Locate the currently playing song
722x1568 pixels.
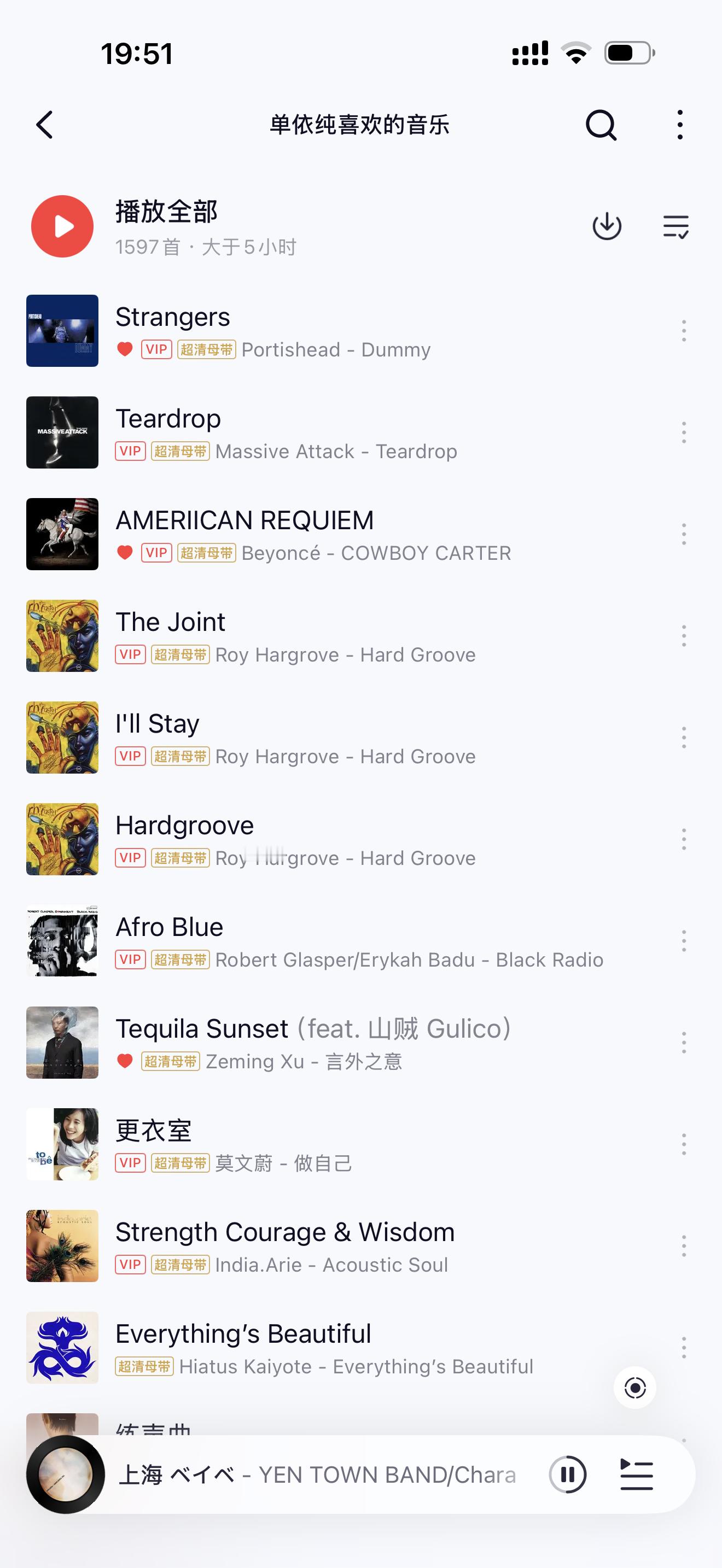(x=635, y=1388)
